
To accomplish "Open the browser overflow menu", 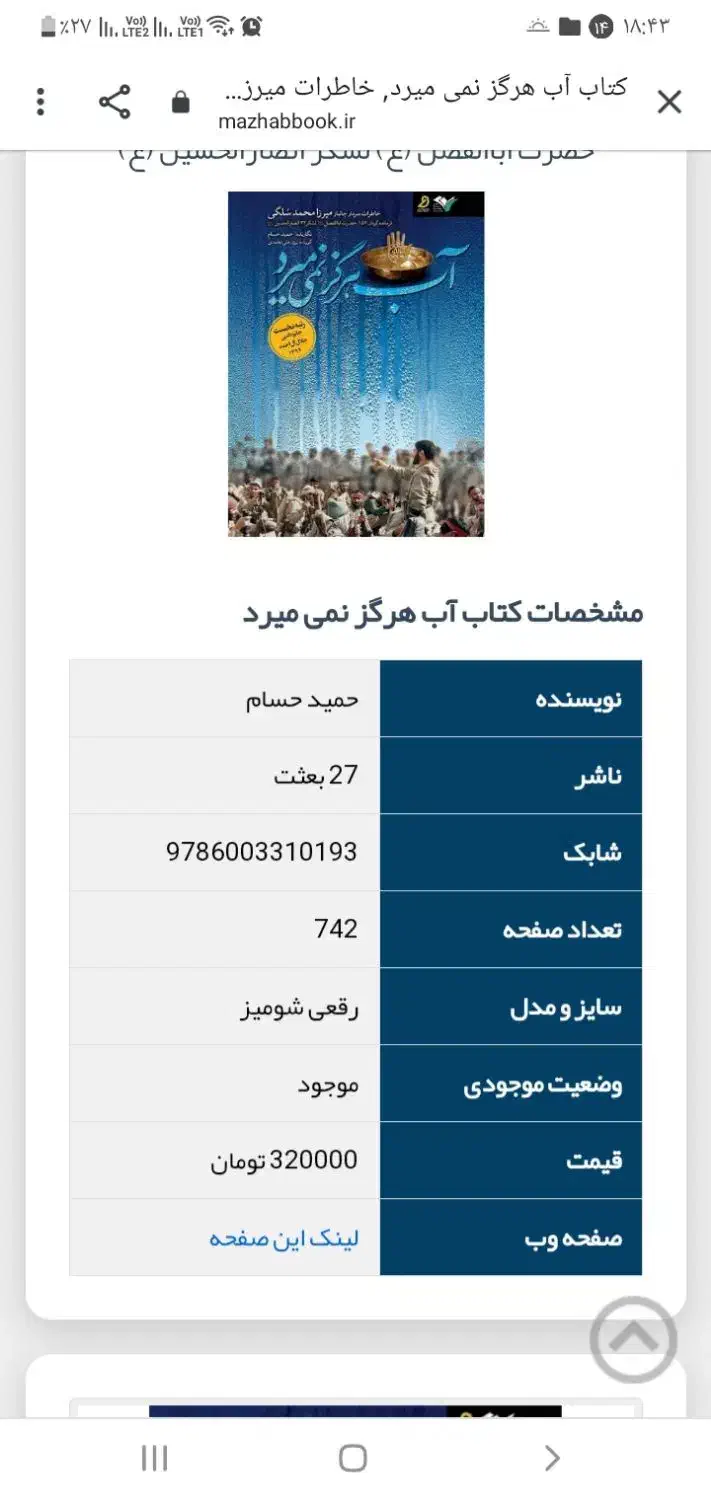I will (x=41, y=102).
